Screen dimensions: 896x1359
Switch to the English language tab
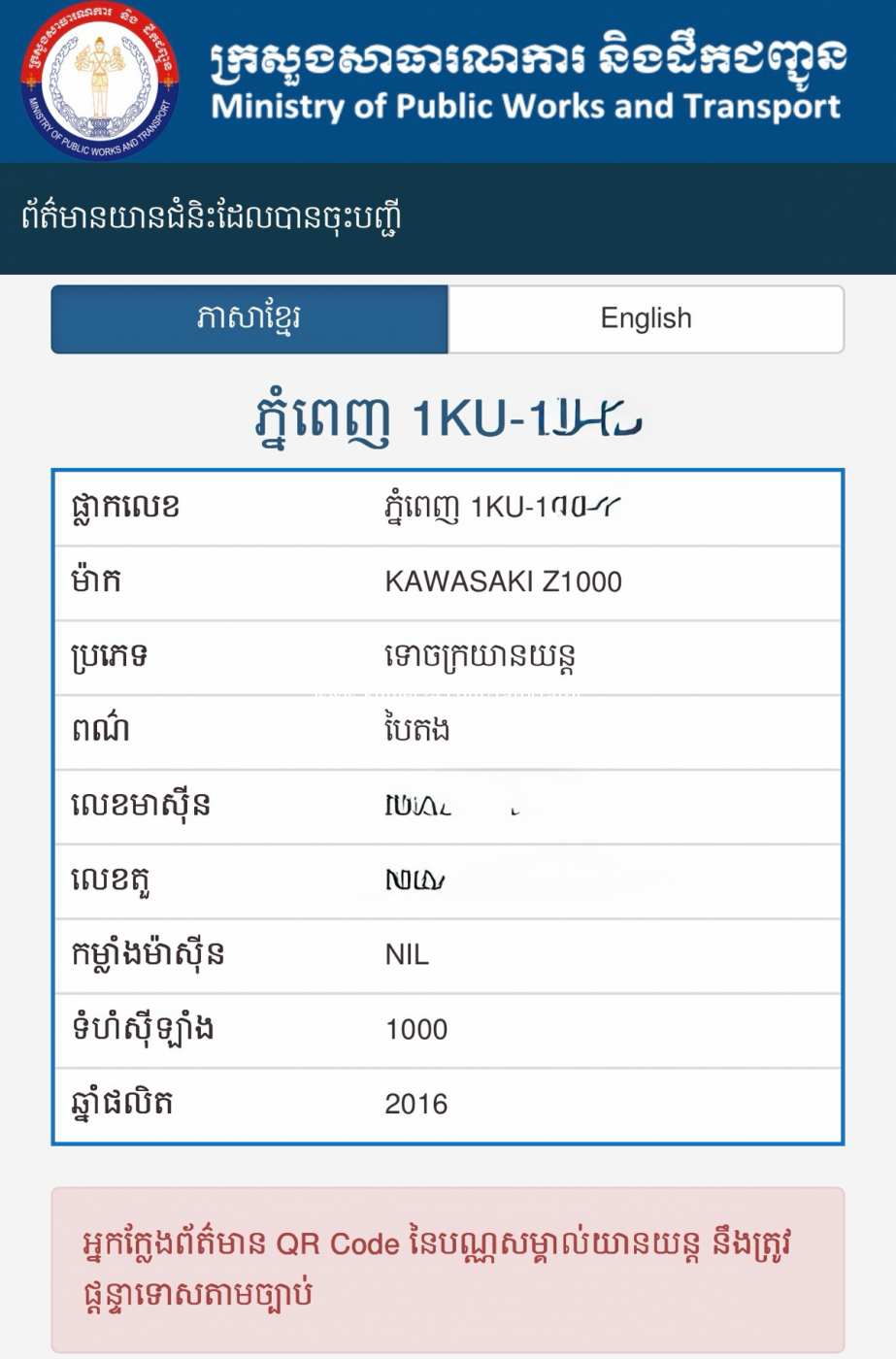point(646,318)
